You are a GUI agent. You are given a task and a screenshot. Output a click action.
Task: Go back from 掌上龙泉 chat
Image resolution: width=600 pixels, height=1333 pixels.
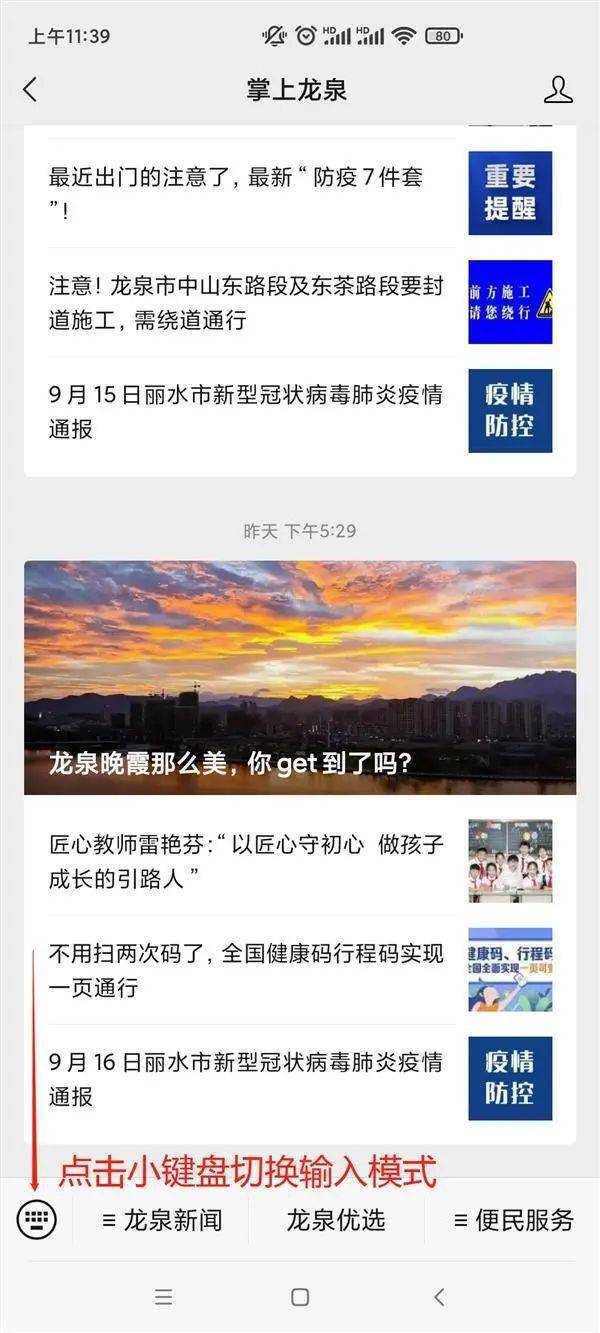pyautogui.click(x=30, y=90)
